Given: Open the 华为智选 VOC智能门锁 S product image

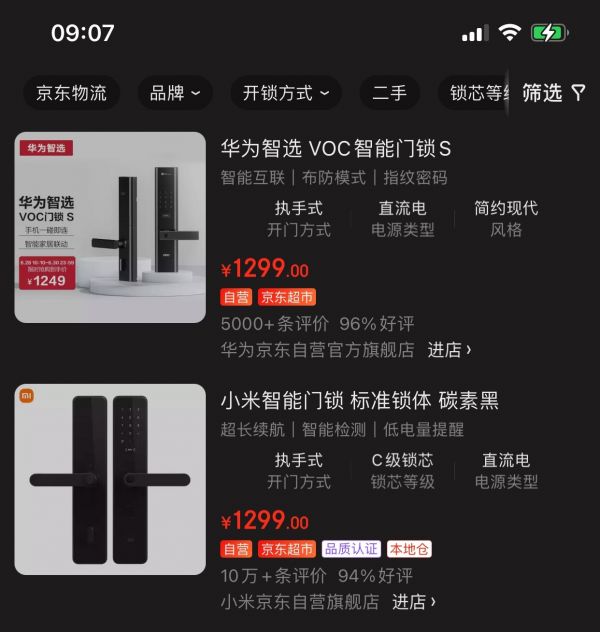Looking at the screenshot, I should (x=110, y=227).
